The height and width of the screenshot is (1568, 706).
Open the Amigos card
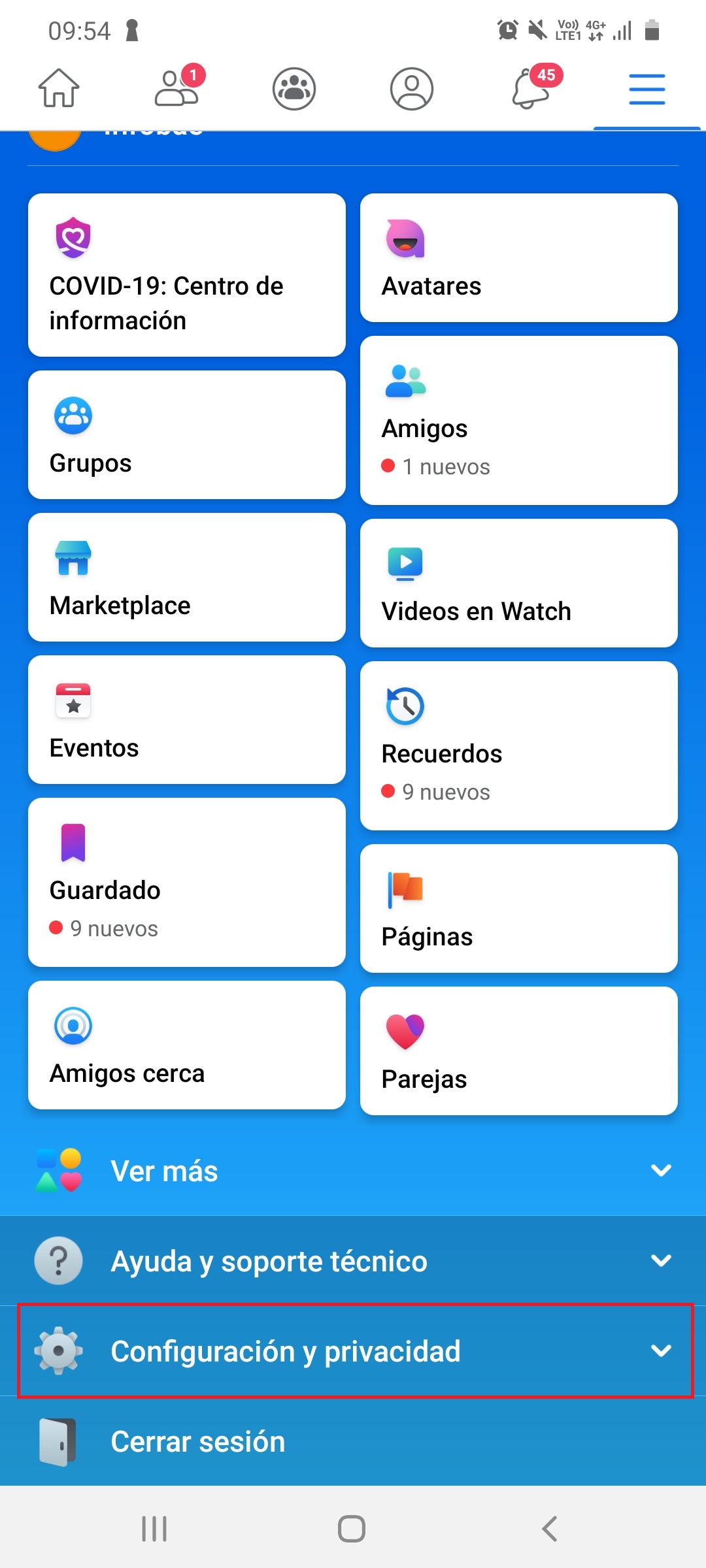click(519, 420)
